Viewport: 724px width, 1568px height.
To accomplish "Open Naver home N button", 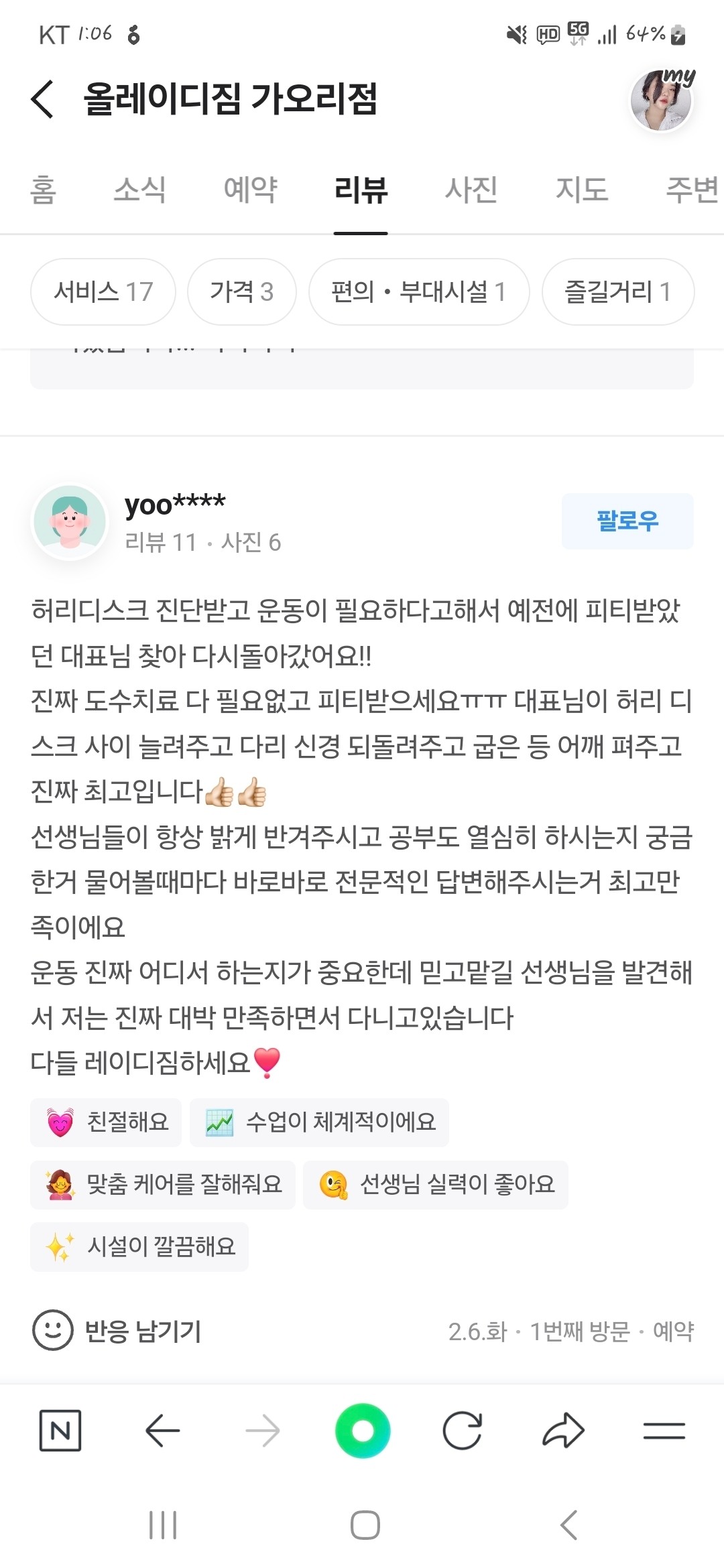I will coord(60,1431).
